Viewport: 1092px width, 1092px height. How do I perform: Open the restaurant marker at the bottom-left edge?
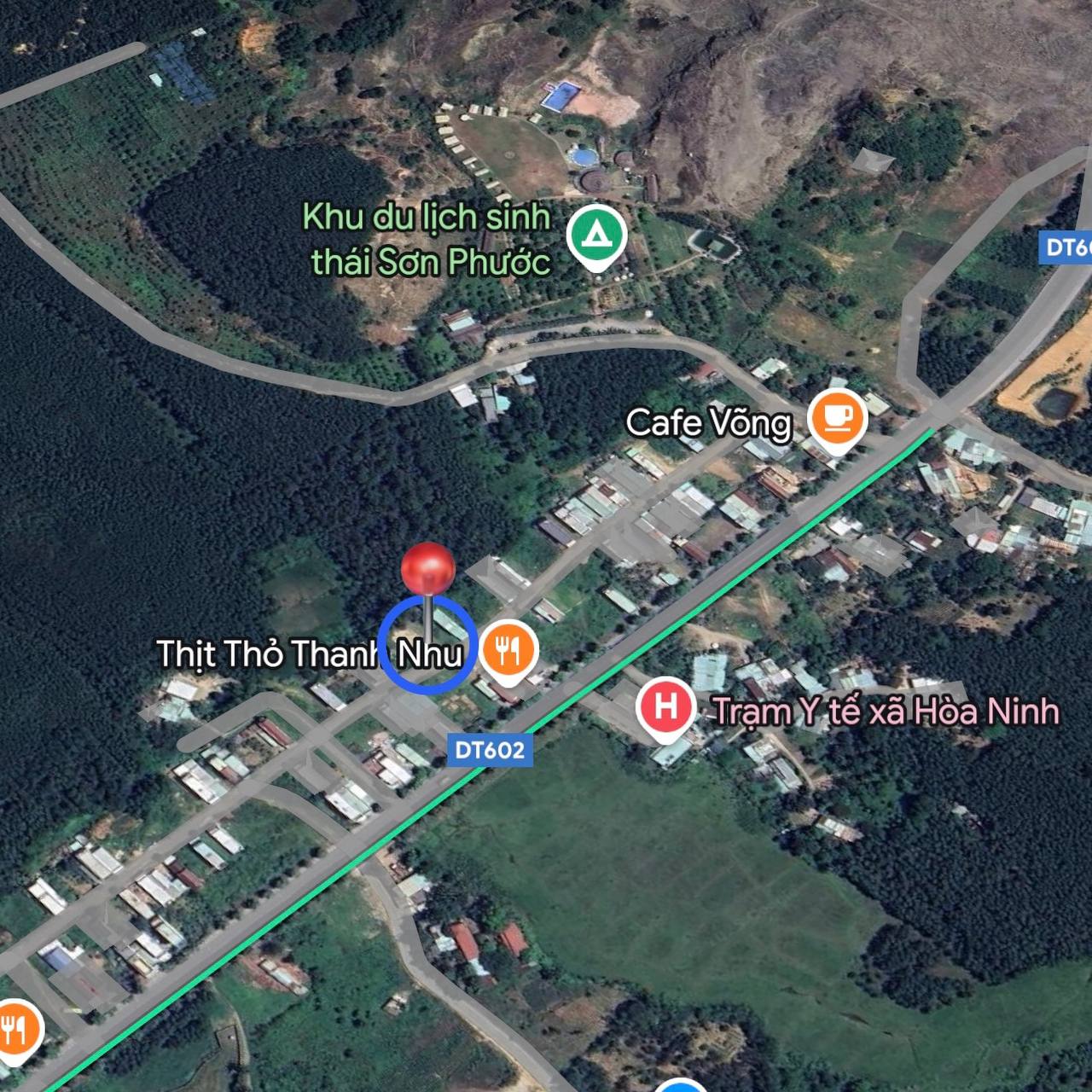[x=17, y=1031]
